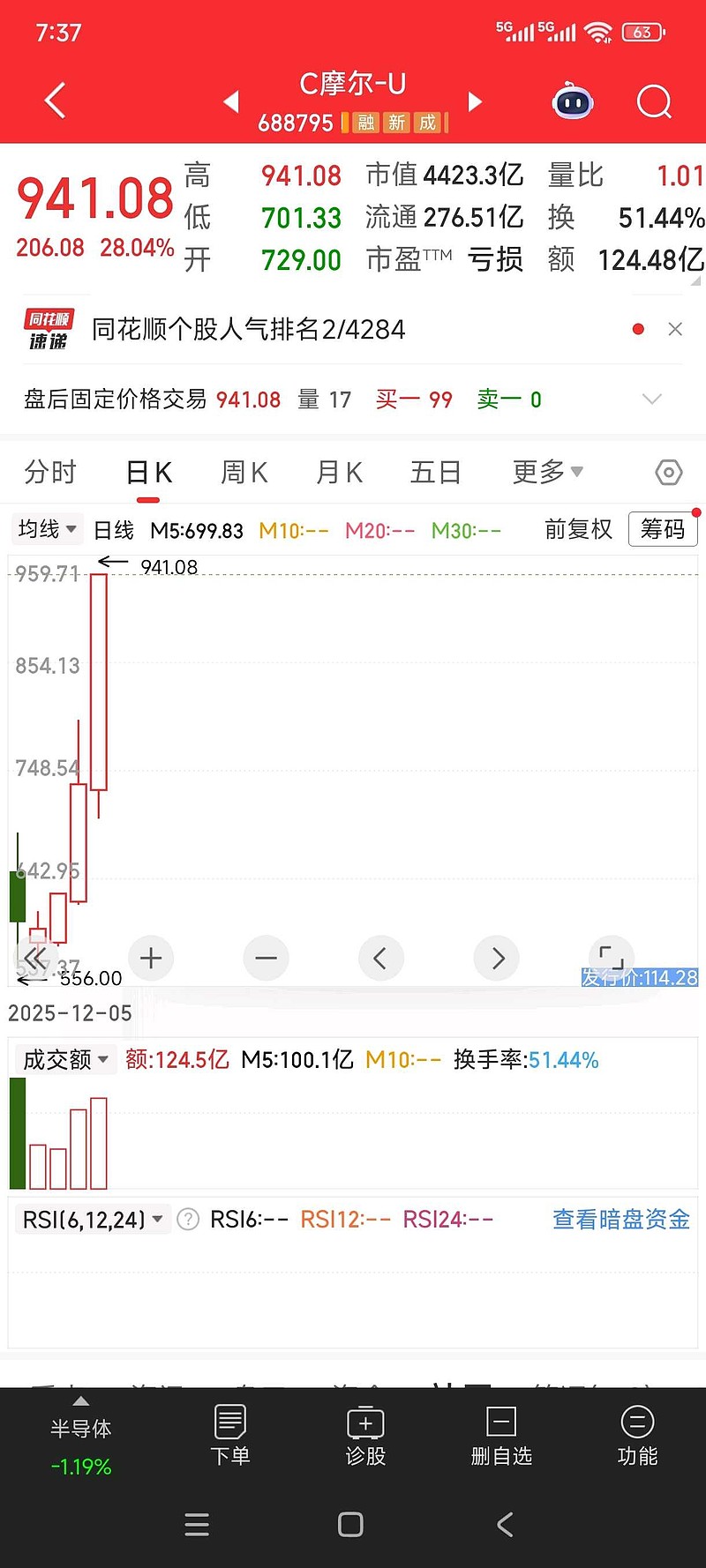This screenshot has width=706, height=1568.
Task: Zoom out of chart with minus icon
Action: click(x=266, y=958)
